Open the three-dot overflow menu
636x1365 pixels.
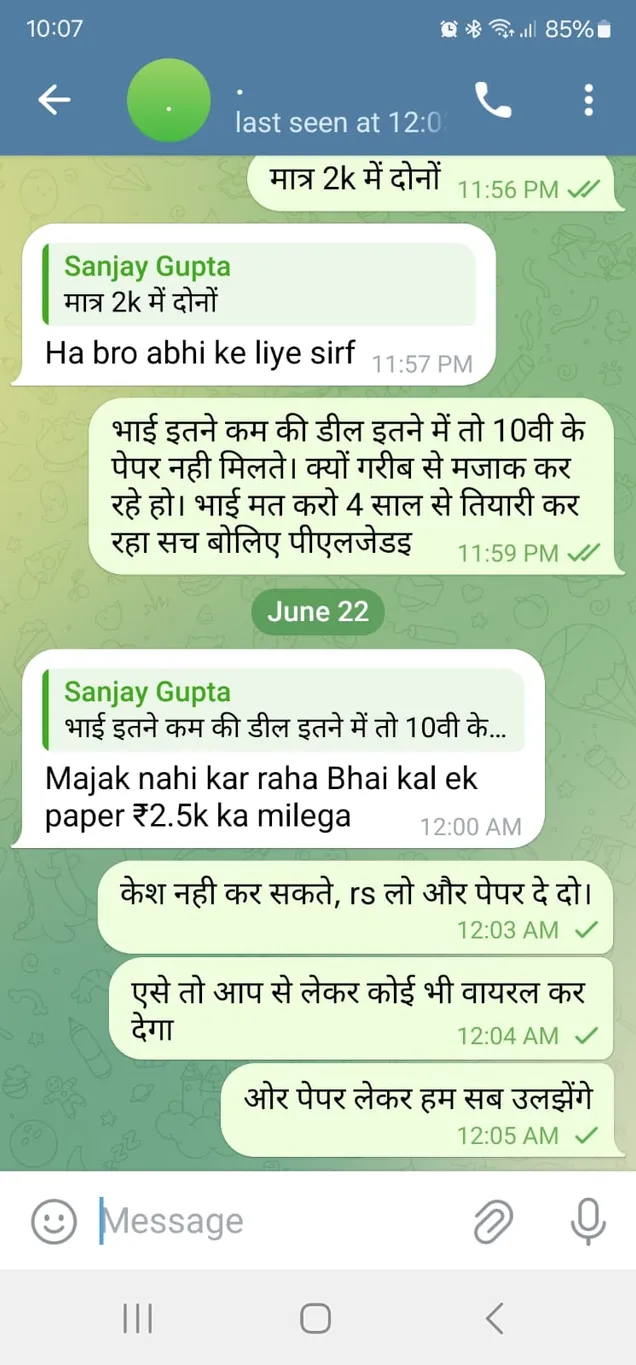(588, 99)
